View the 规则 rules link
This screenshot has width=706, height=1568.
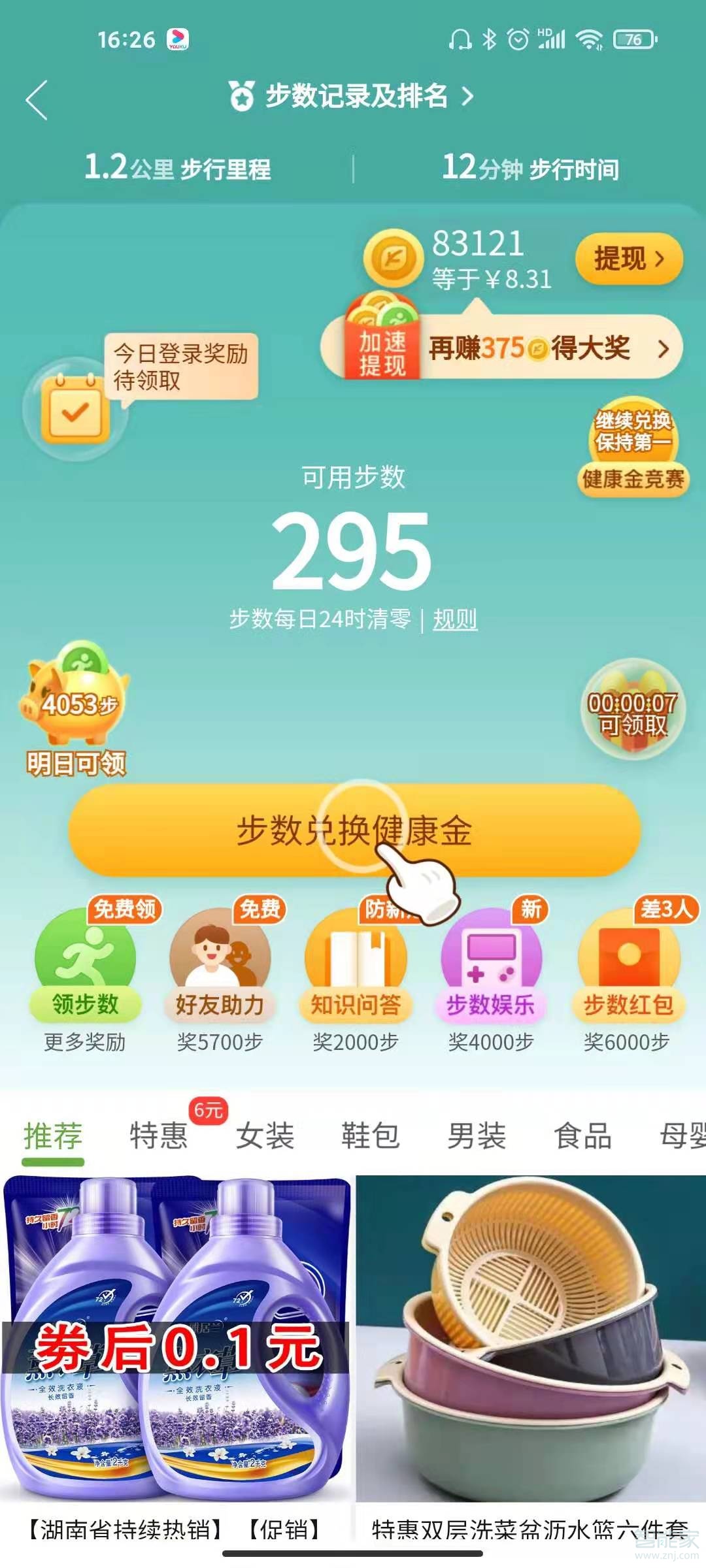455,619
